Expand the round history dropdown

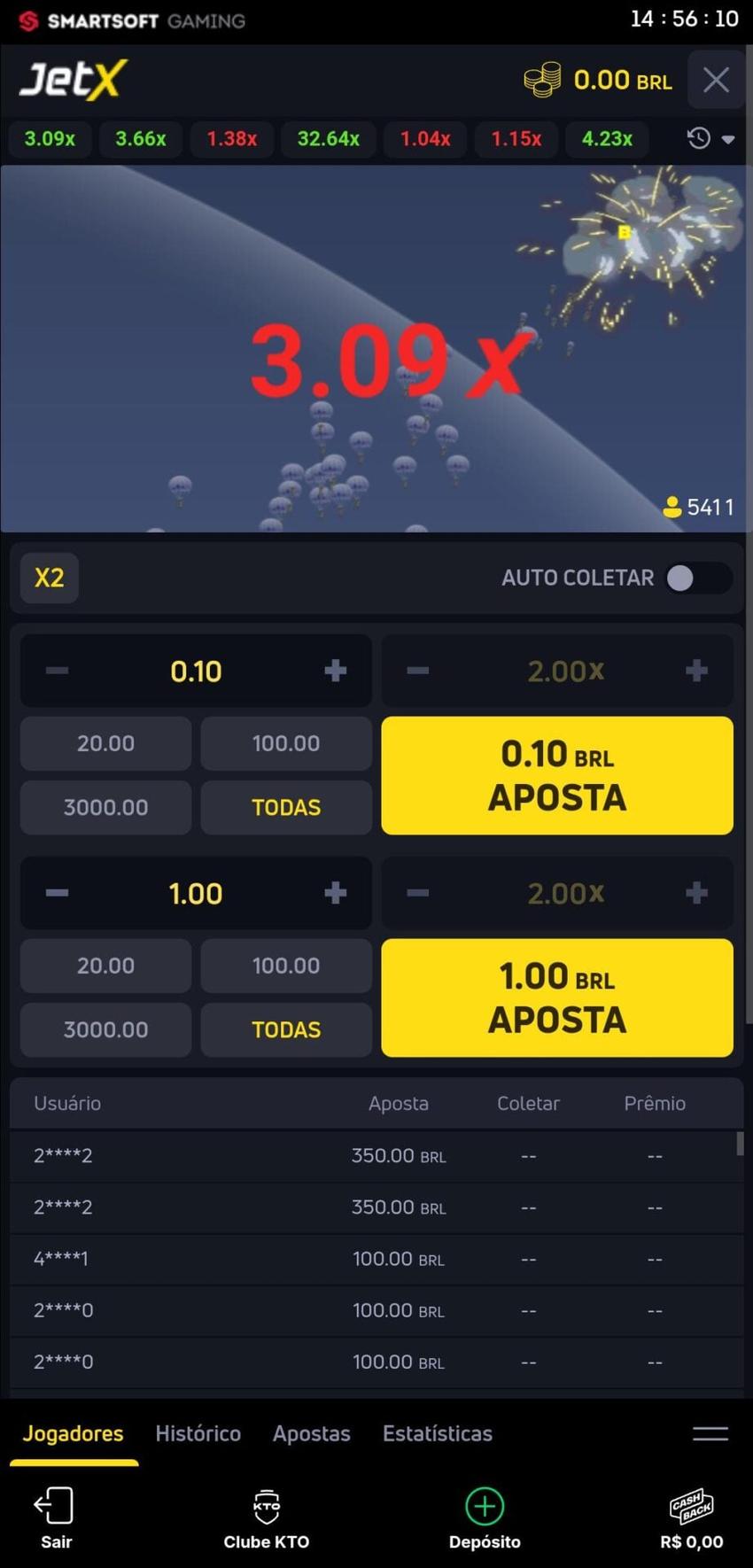click(711, 138)
